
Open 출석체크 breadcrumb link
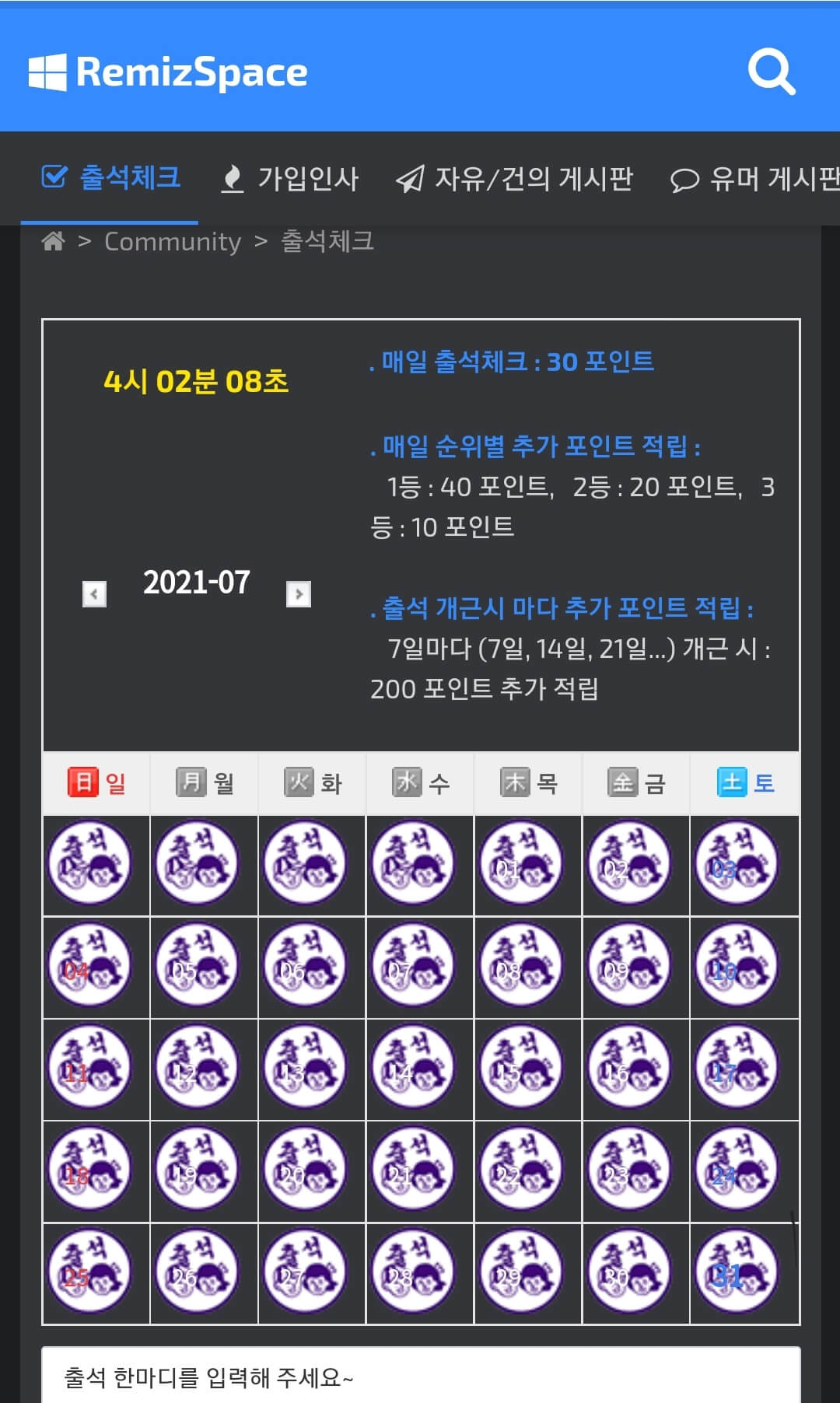(327, 241)
